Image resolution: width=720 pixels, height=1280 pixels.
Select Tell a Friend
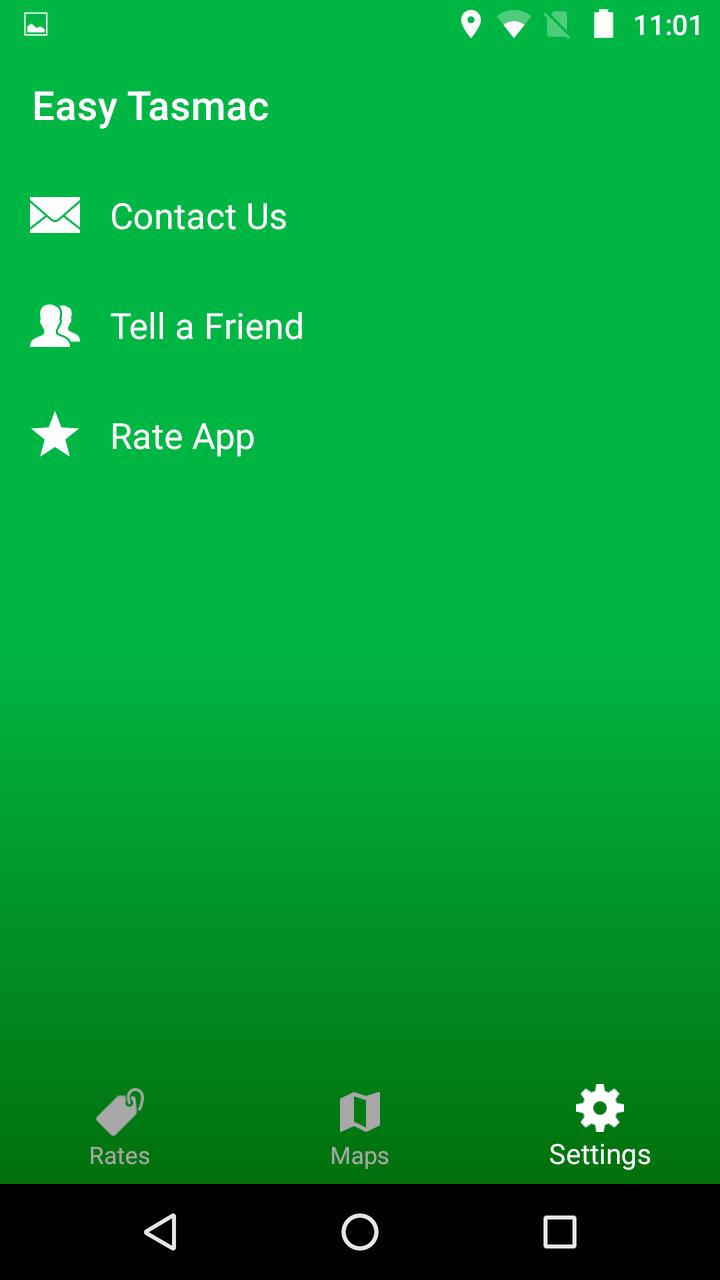[206, 327]
